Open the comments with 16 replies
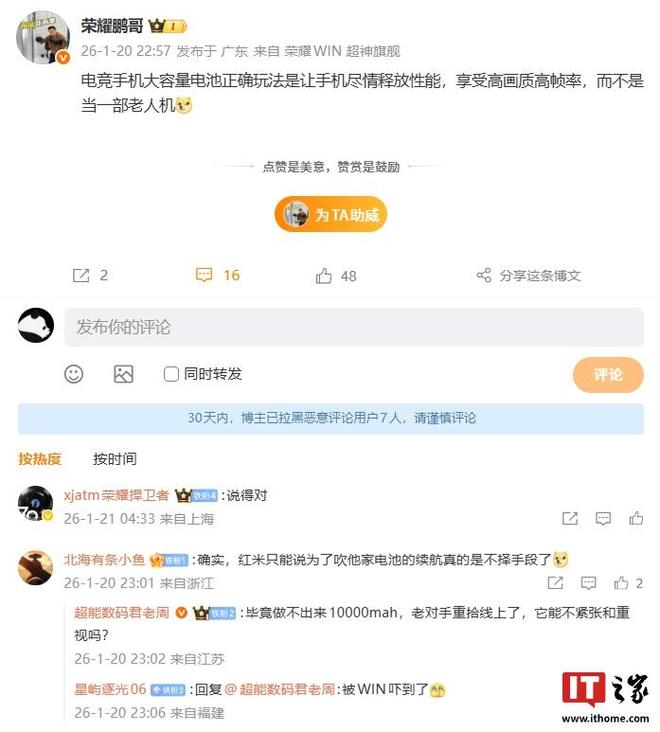This screenshot has width=660, height=732. click(x=218, y=275)
